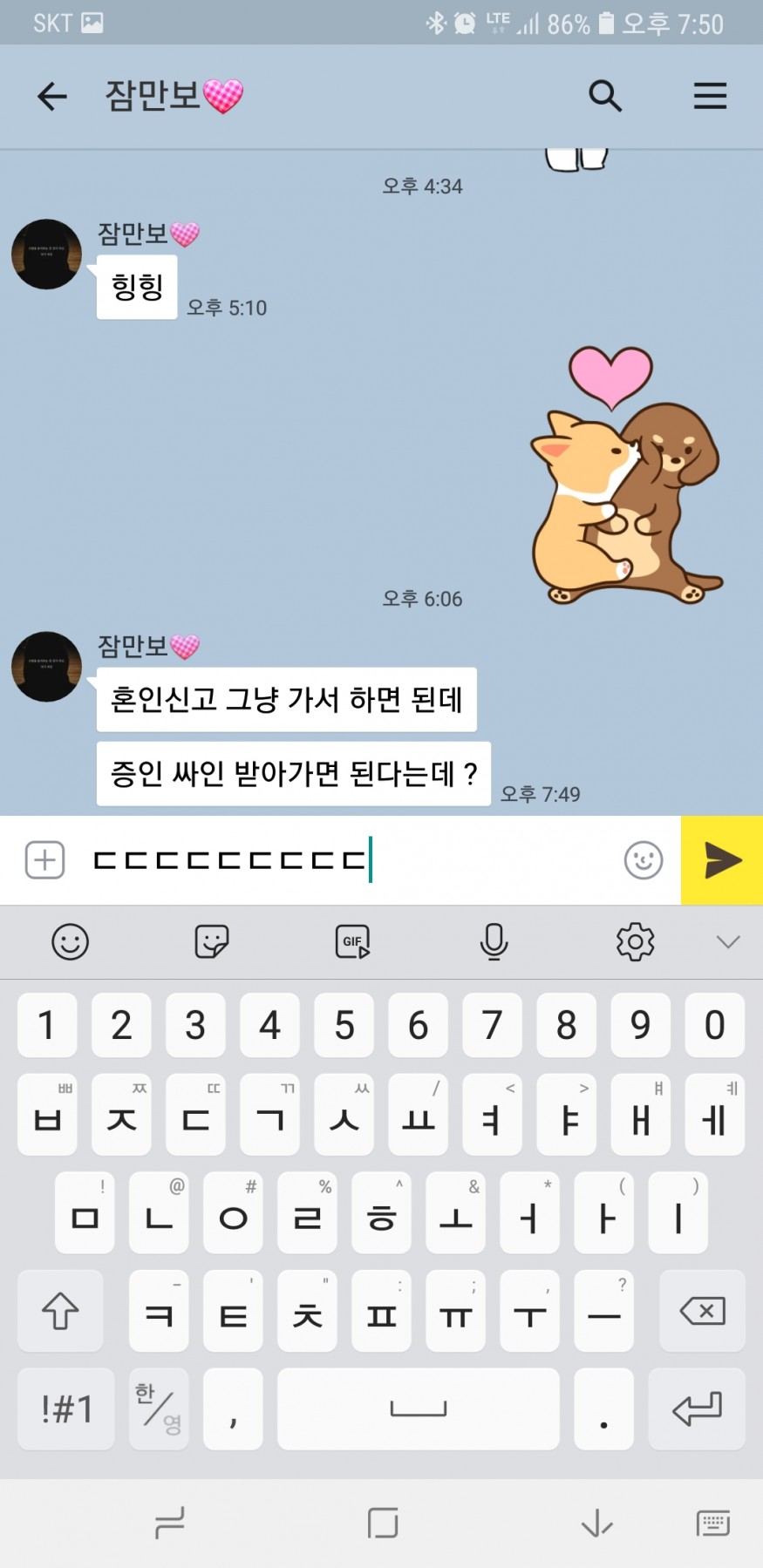Open keyboard GIF search

tap(352, 941)
